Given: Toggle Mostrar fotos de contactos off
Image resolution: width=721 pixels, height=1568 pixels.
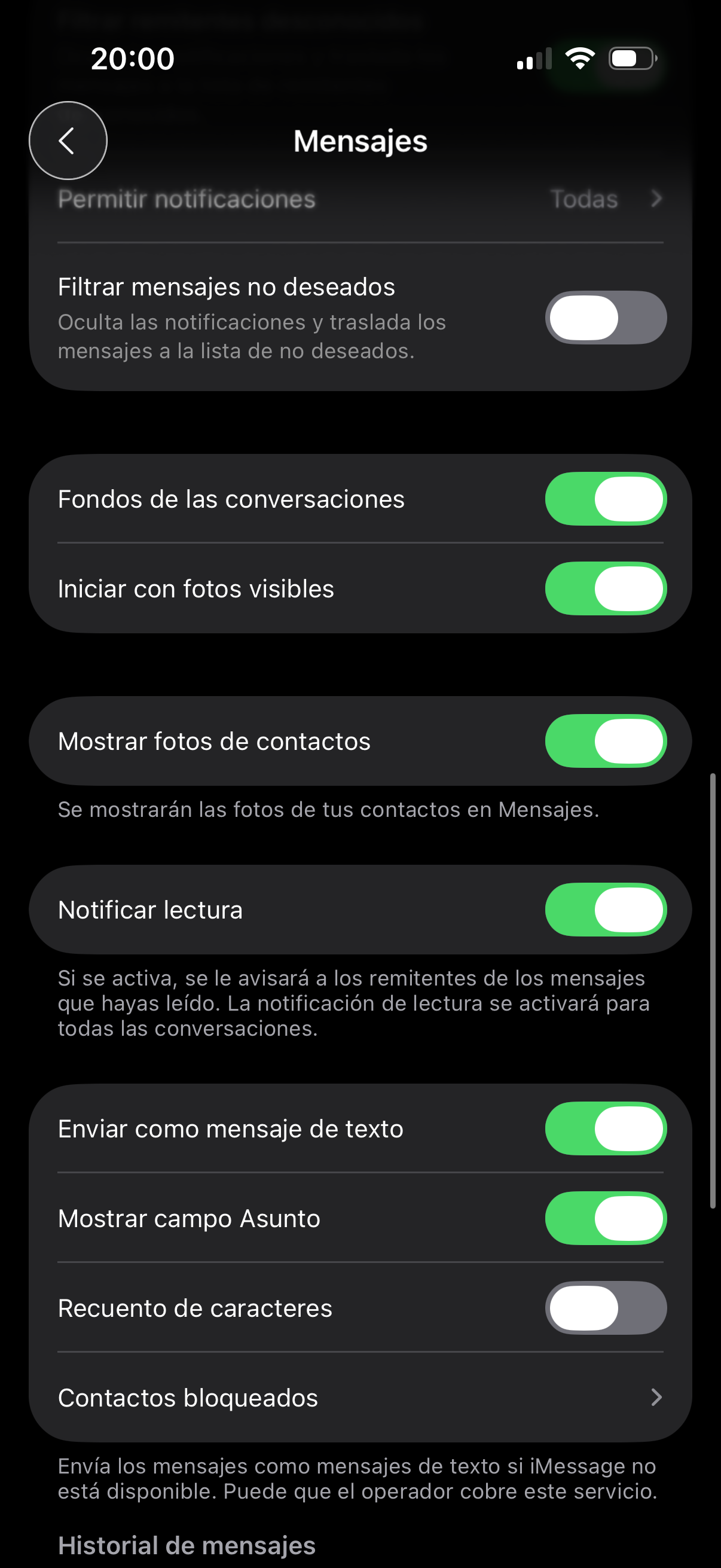Looking at the screenshot, I should coord(606,742).
